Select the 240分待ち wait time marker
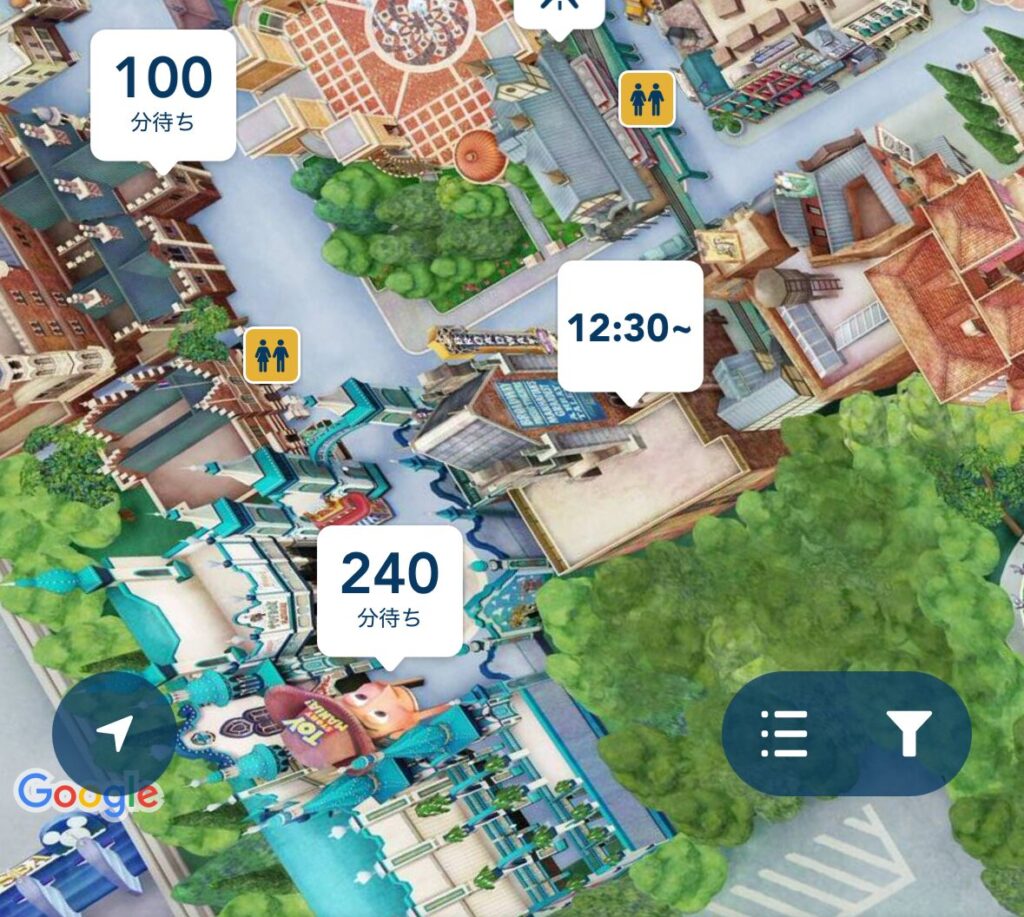The image size is (1024, 917). pyautogui.click(x=389, y=589)
